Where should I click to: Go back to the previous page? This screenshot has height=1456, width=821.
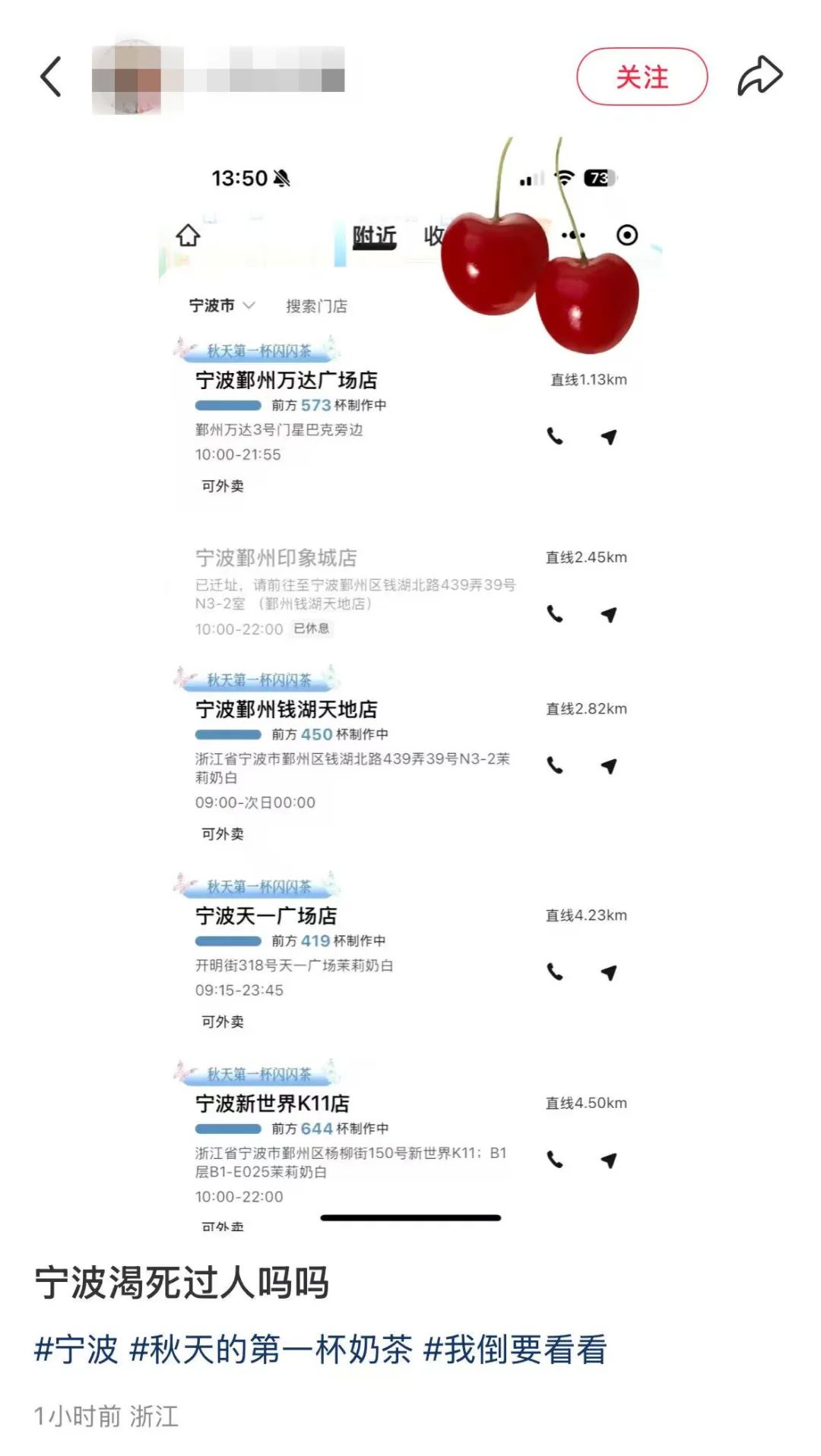[x=51, y=77]
